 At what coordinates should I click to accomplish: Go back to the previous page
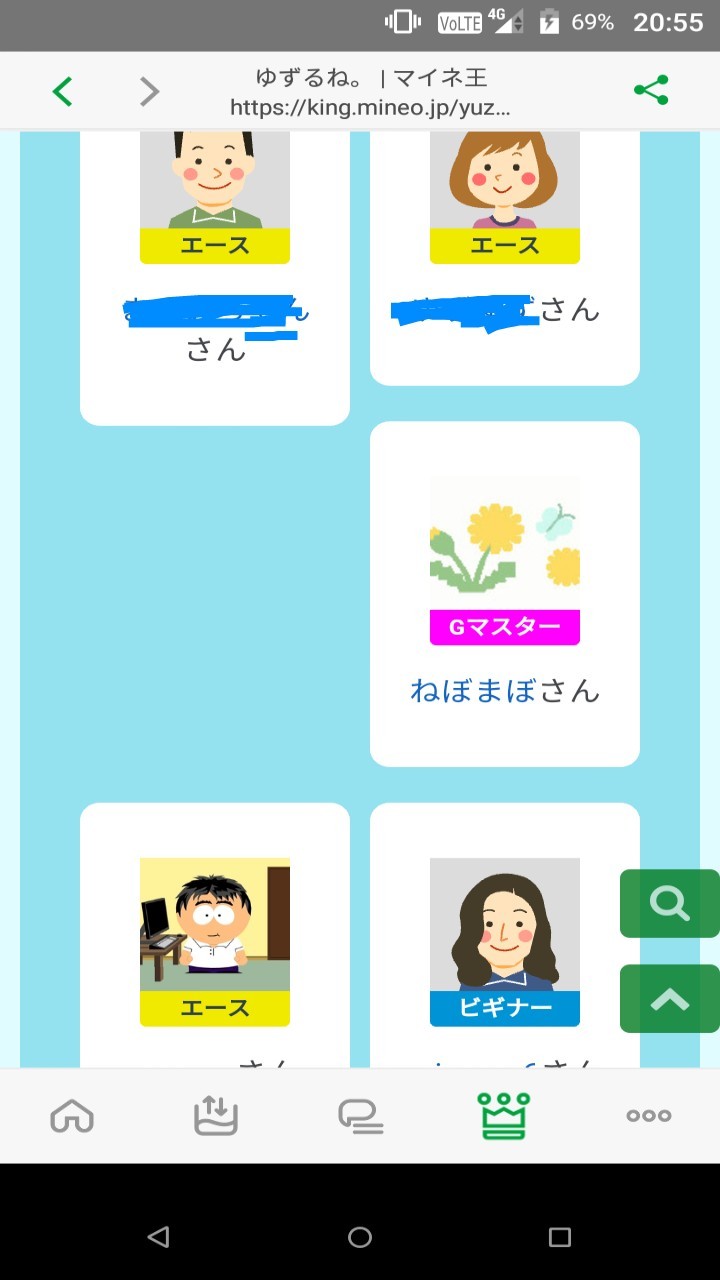[x=62, y=92]
